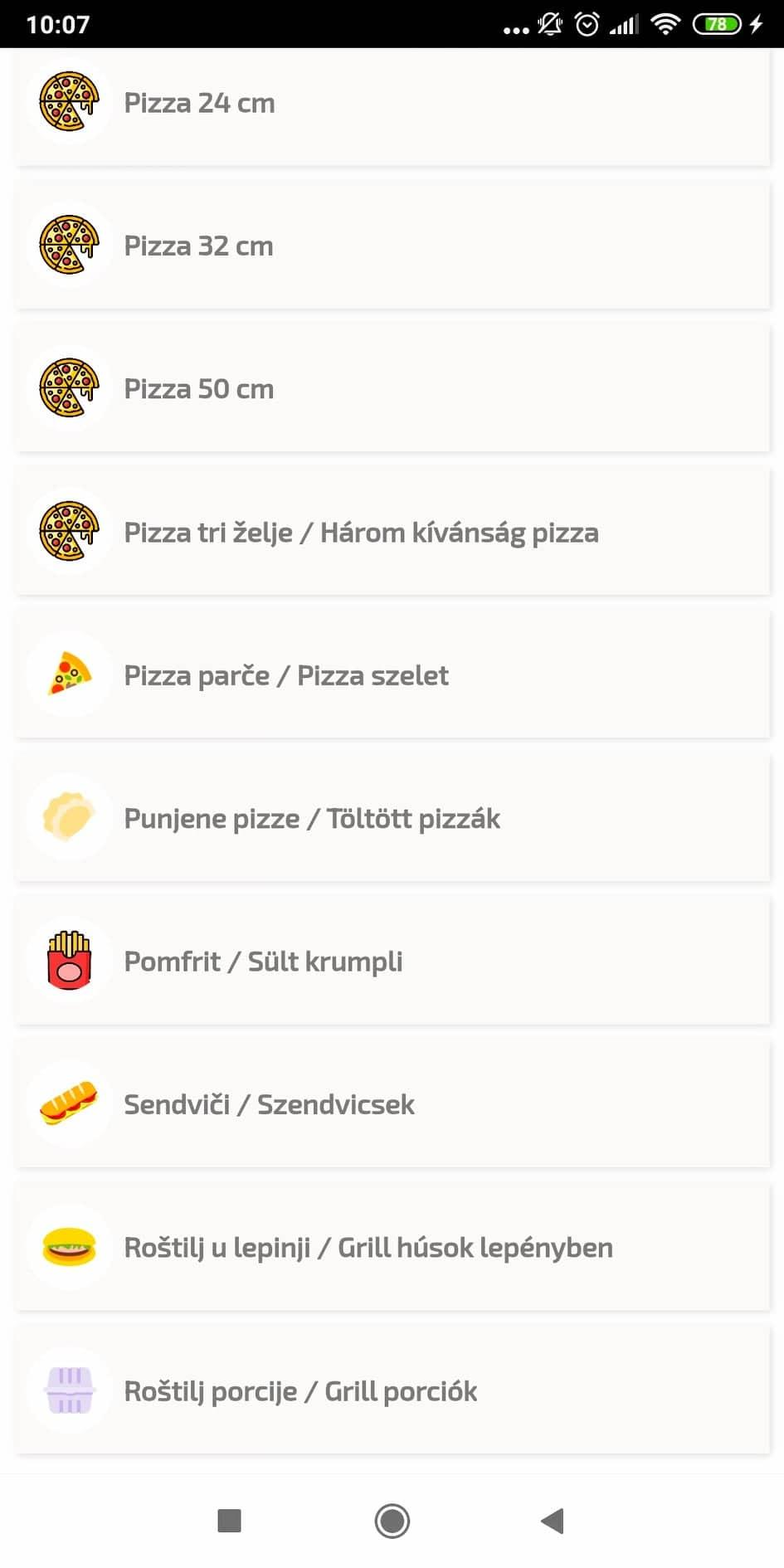Go back with the system back button

[x=553, y=1521]
